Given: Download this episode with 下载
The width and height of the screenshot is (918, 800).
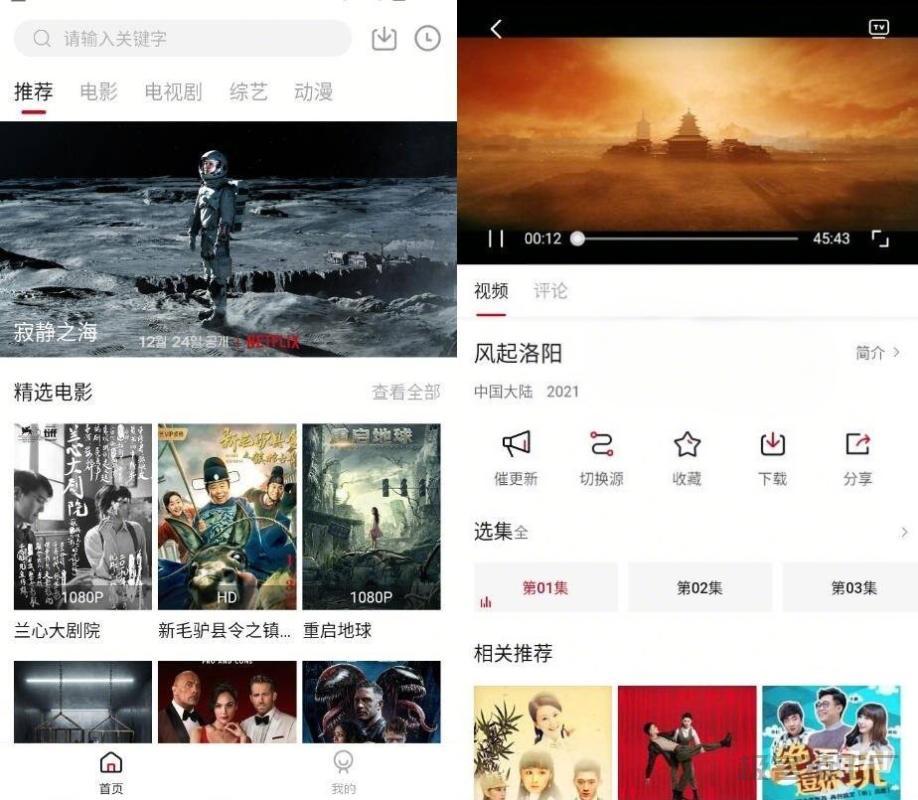Looking at the screenshot, I should 772,458.
